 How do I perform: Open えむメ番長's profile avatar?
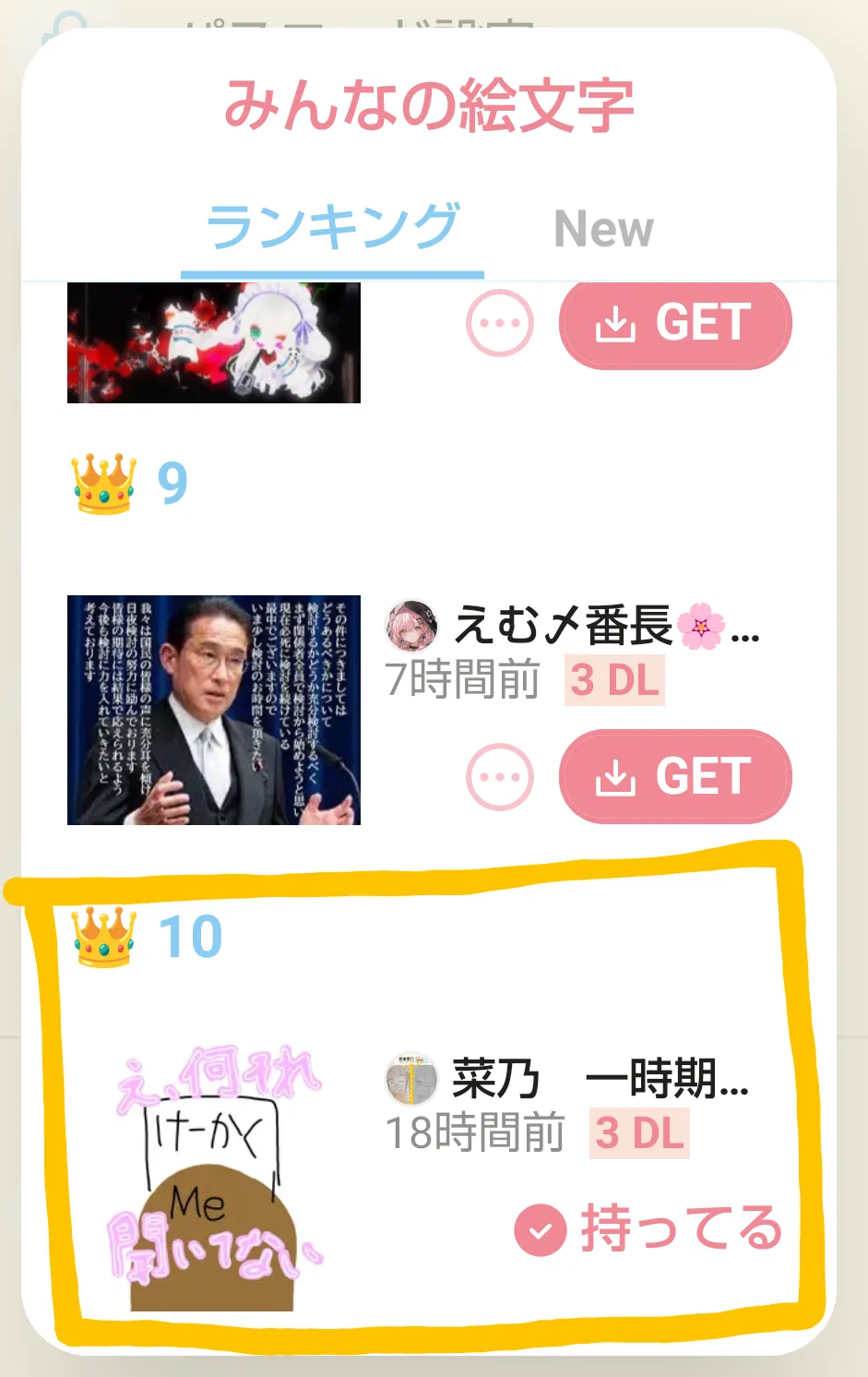pos(411,626)
